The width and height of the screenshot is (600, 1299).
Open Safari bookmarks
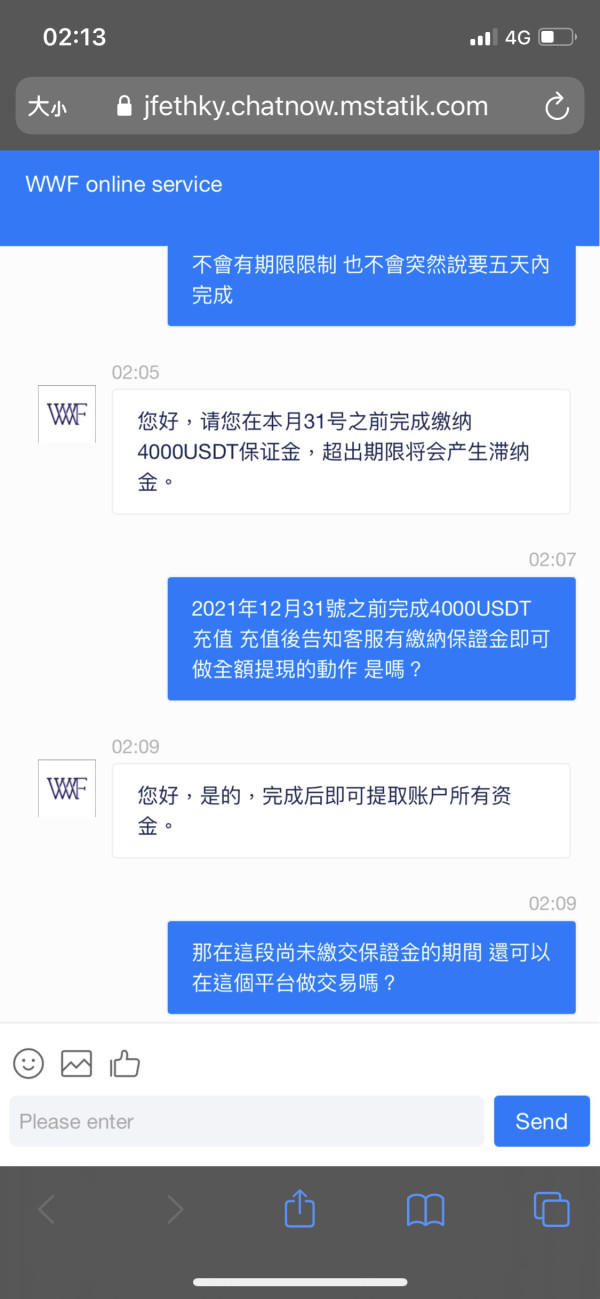pos(425,1210)
